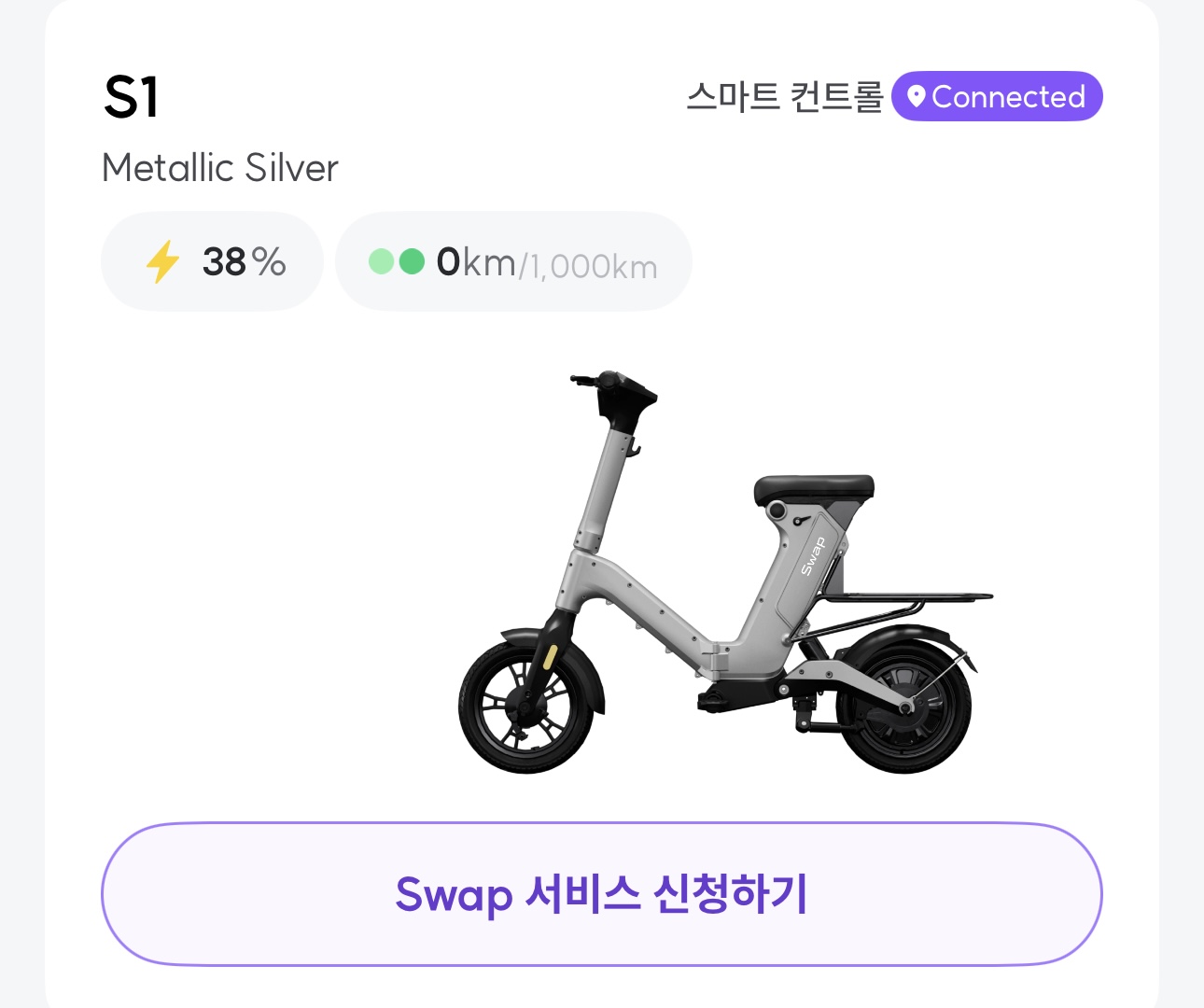
Task: Tap the 38% battery chip
Action: [x=213, y=262]
